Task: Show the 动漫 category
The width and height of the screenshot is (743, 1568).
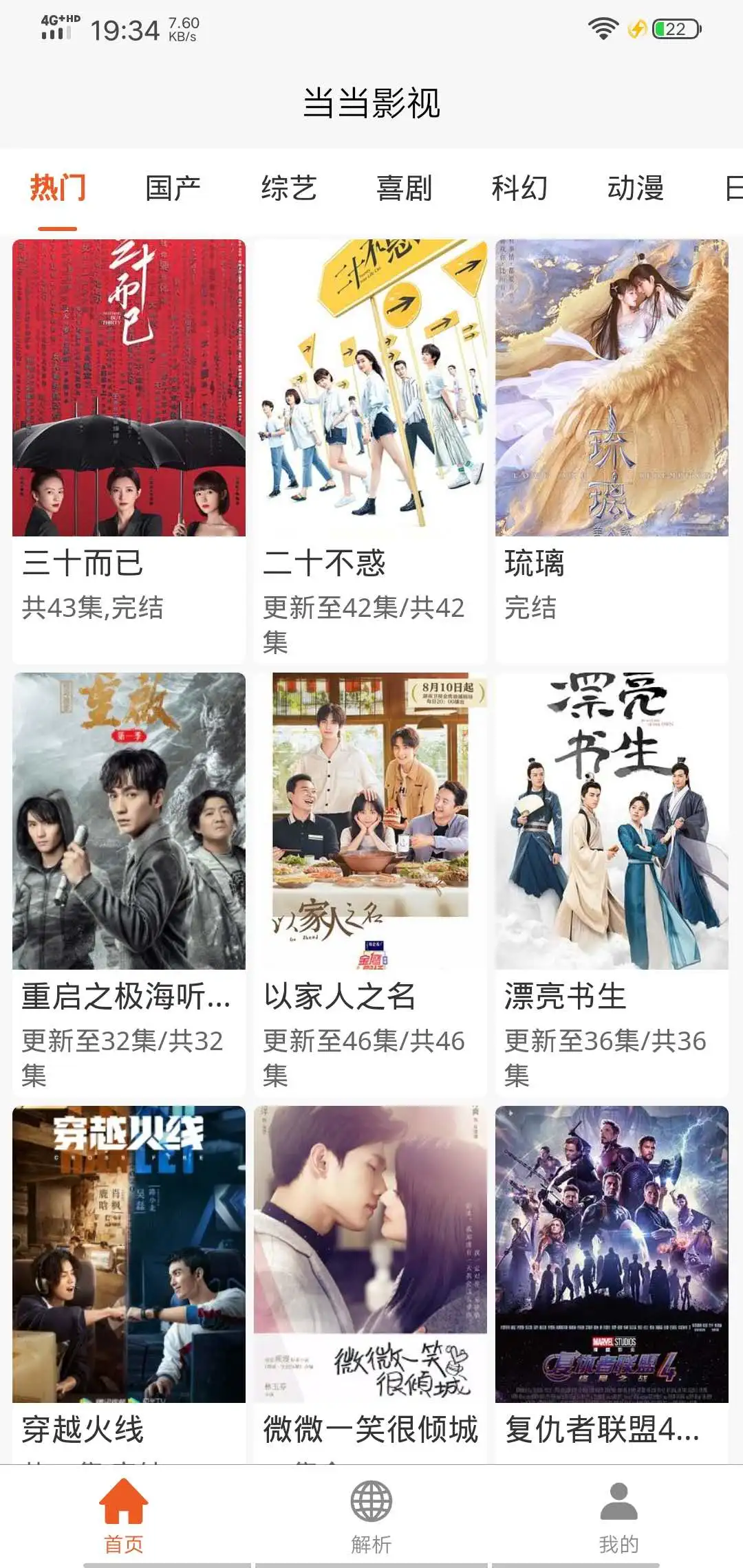Action: click(635, 188)
